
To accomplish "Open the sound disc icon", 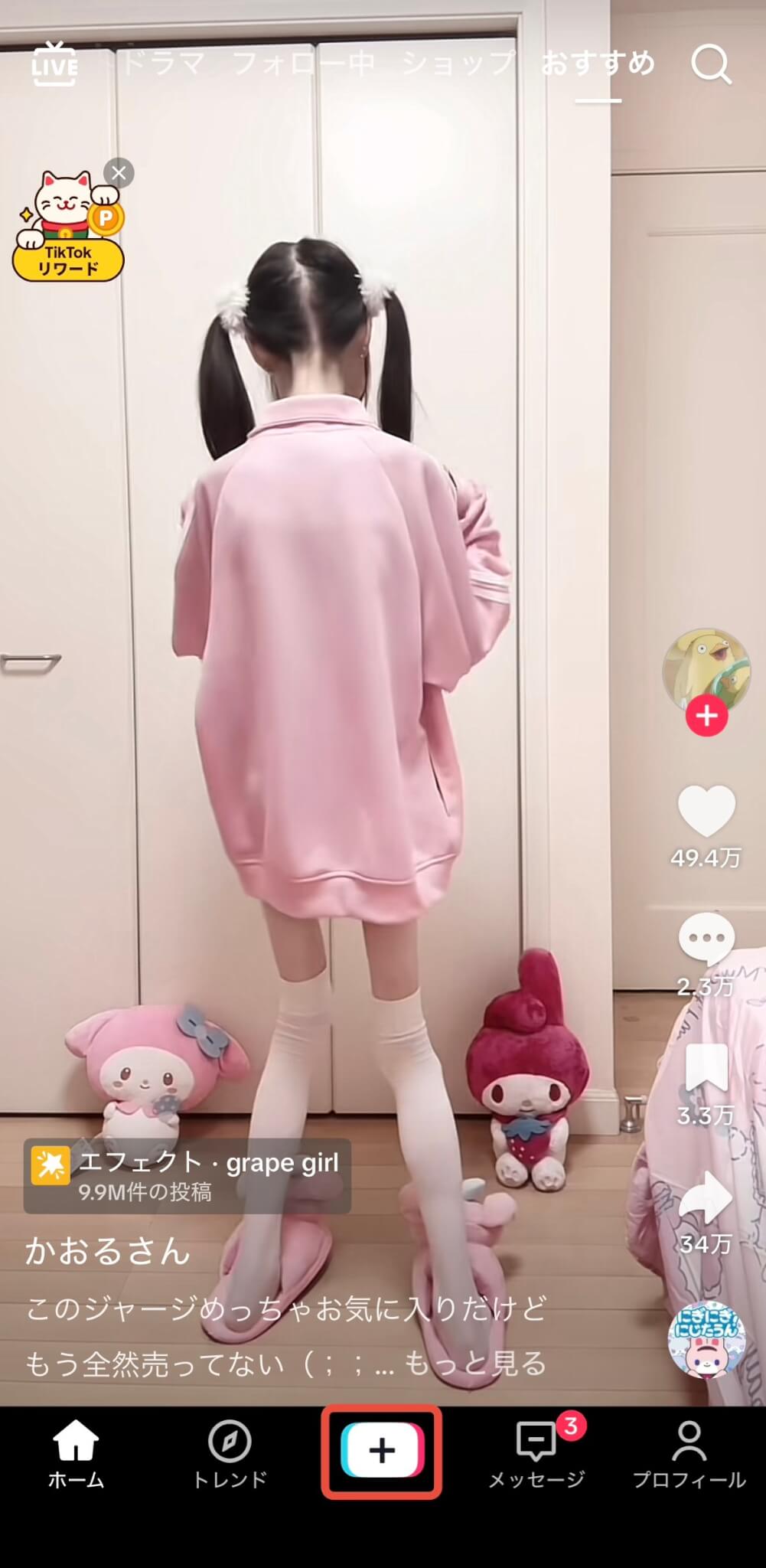I will click(706, 1339).
